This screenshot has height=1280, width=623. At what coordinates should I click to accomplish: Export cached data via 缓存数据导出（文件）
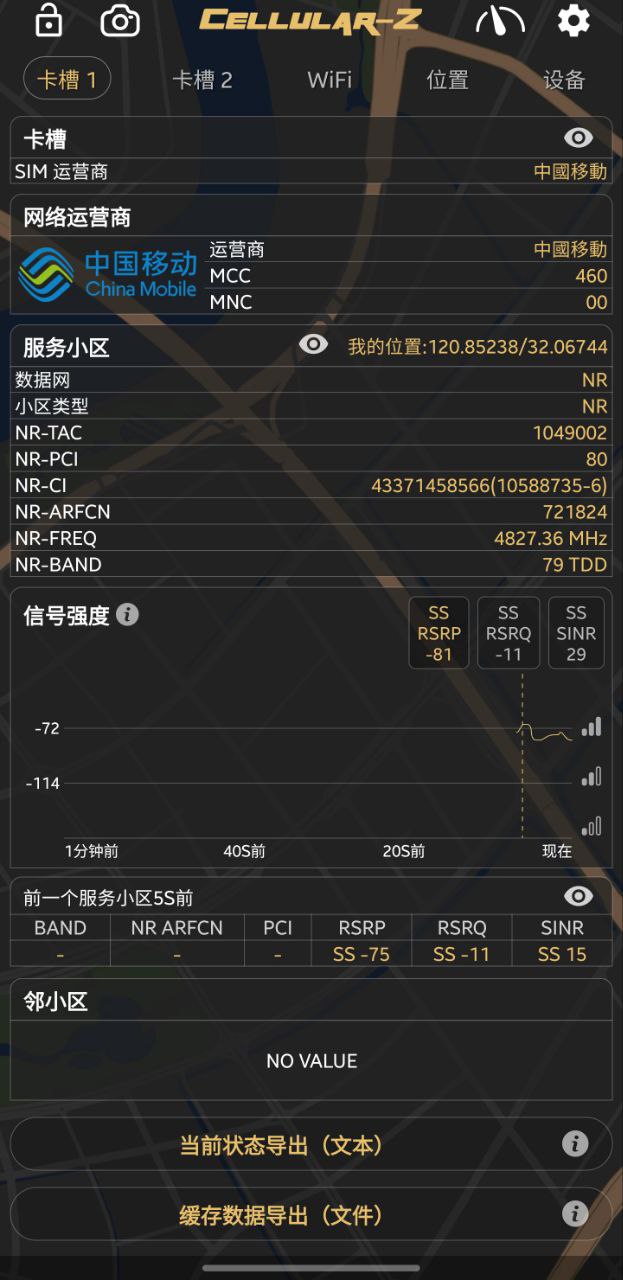pyautogui.click(x=280, y=1215)
